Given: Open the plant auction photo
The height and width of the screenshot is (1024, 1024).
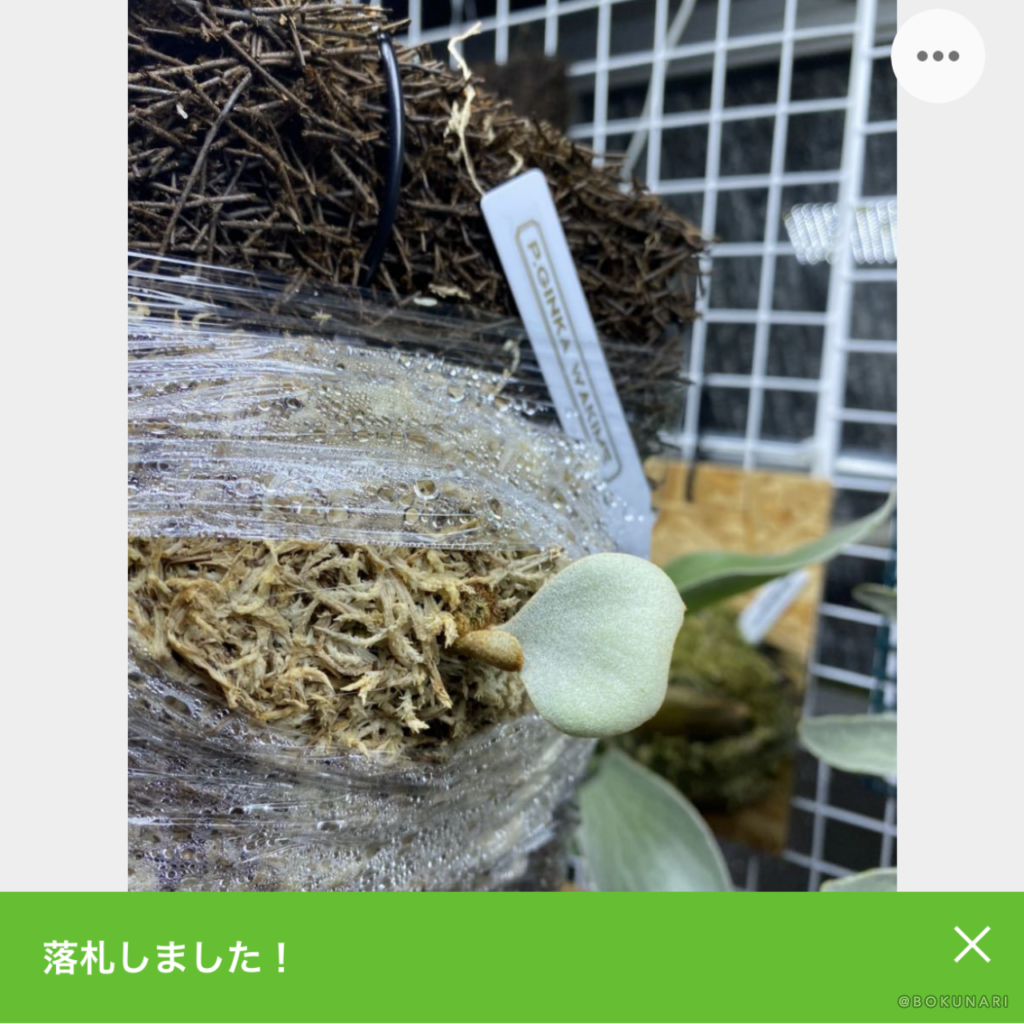Looking at the screenshot, I should coord(512,445).
